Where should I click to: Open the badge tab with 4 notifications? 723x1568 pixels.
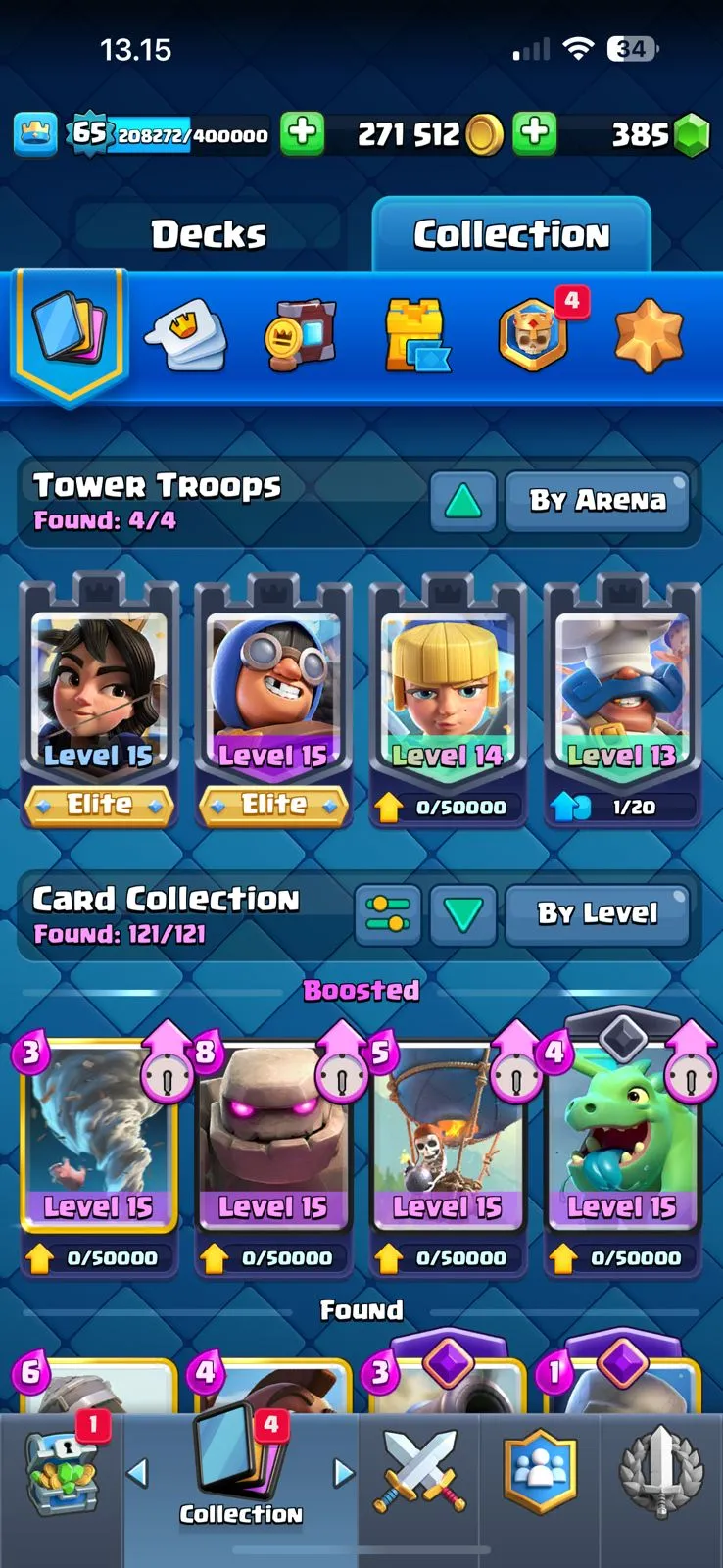point(534,334)
